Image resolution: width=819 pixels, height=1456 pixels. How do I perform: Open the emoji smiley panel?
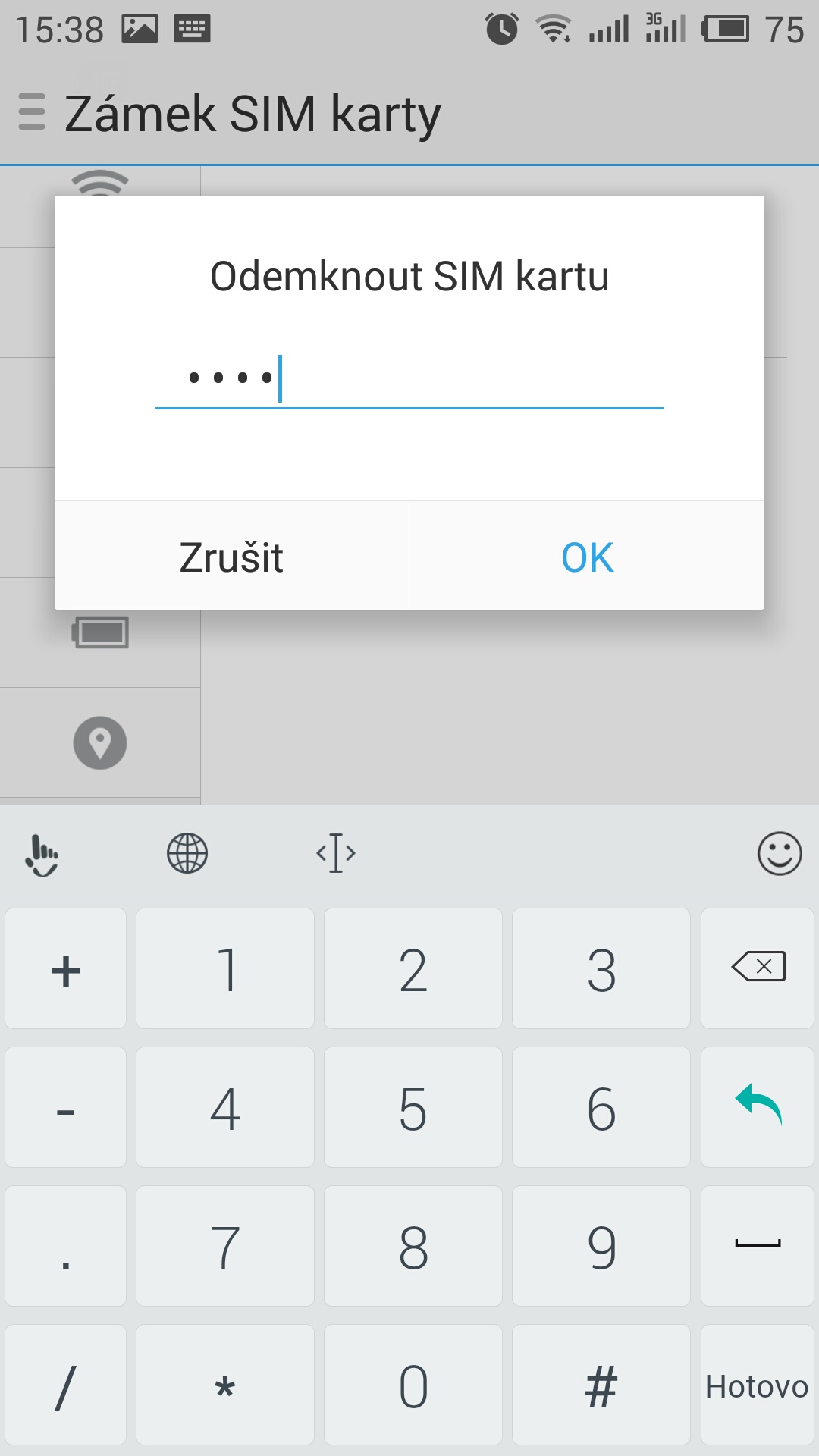(779, 853)
